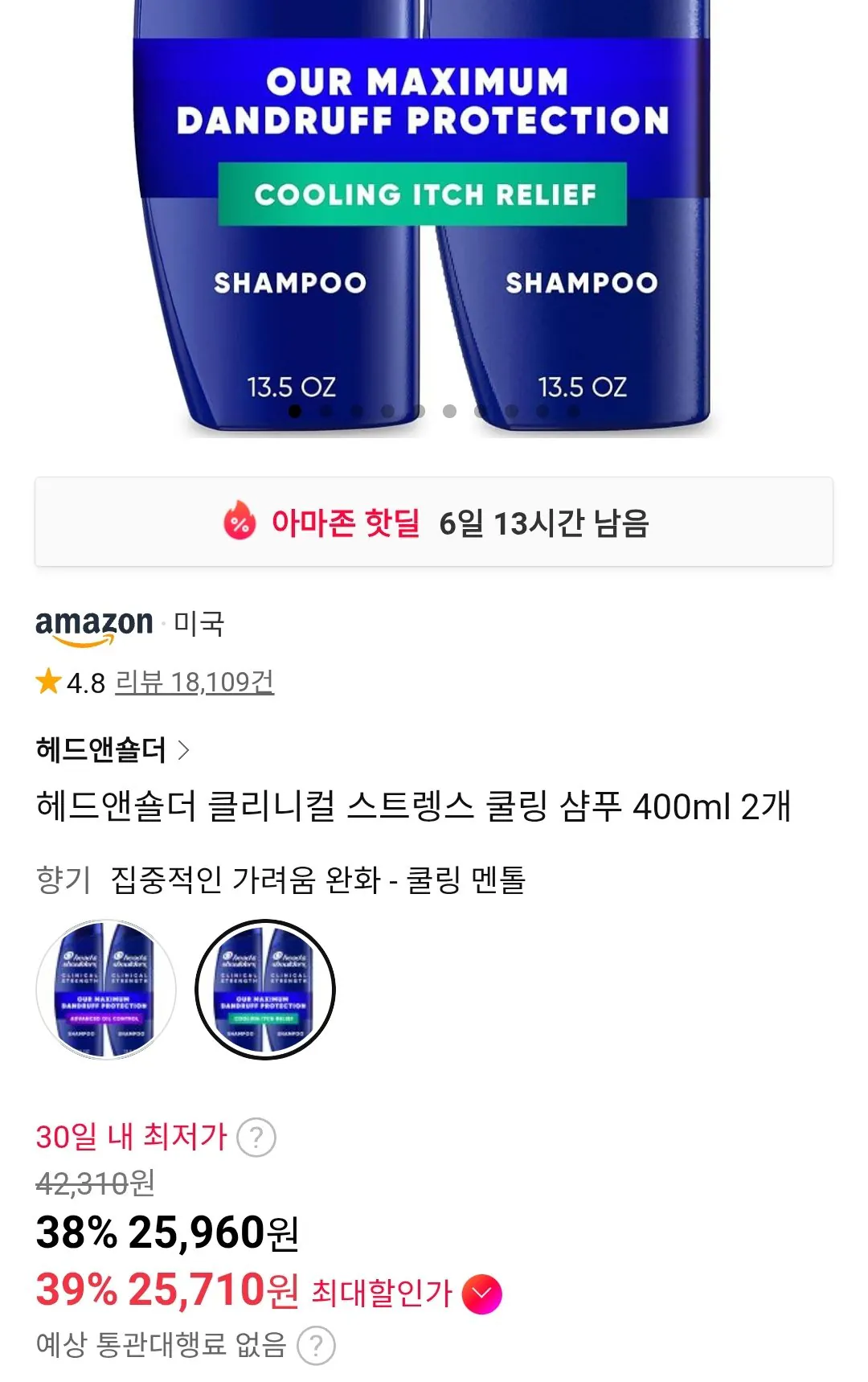Click the 아마존 핫딜 deal banner
This screenshot has height=1382, width=868.
pyautogui.click(x=434, y=524)
